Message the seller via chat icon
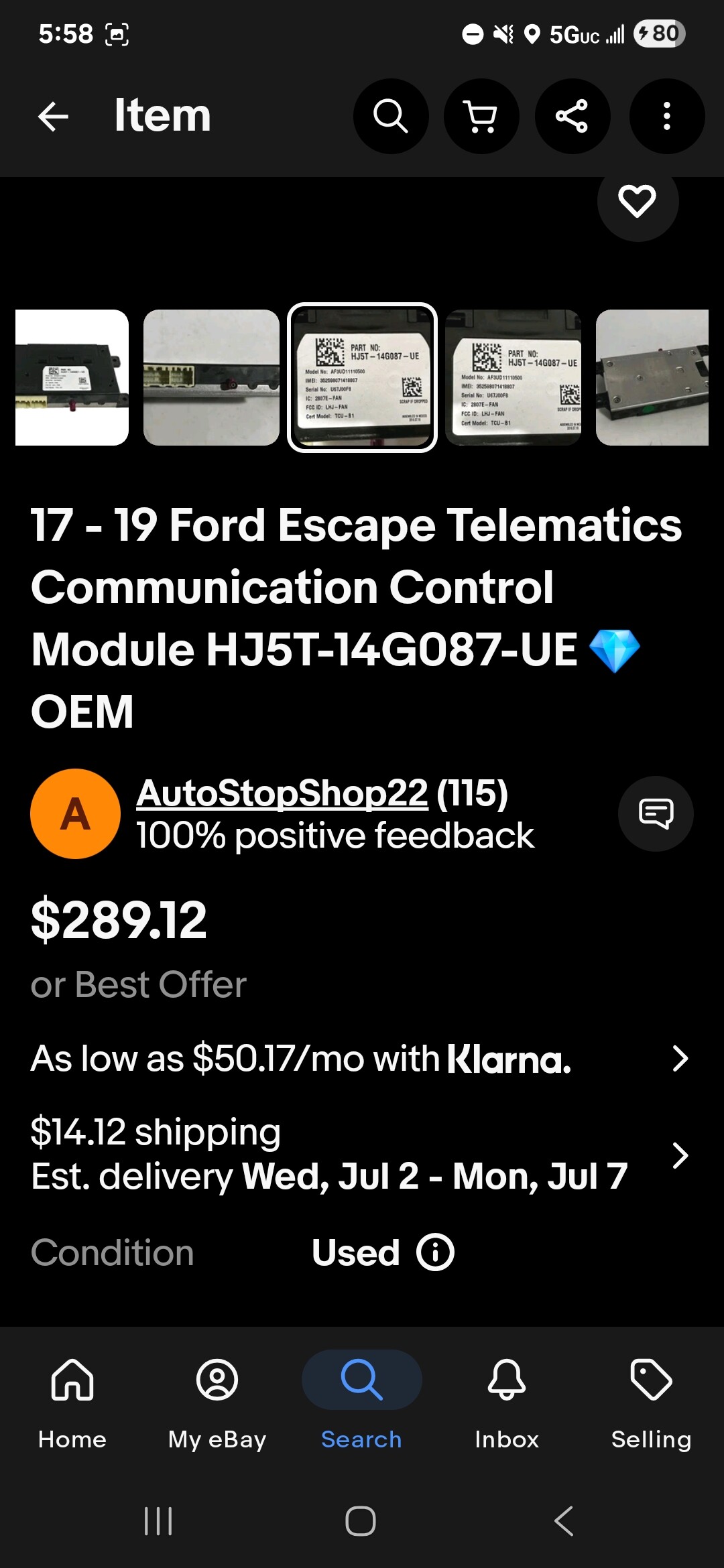The width and height of the screenshot is (724, 1568). (656, 813)
